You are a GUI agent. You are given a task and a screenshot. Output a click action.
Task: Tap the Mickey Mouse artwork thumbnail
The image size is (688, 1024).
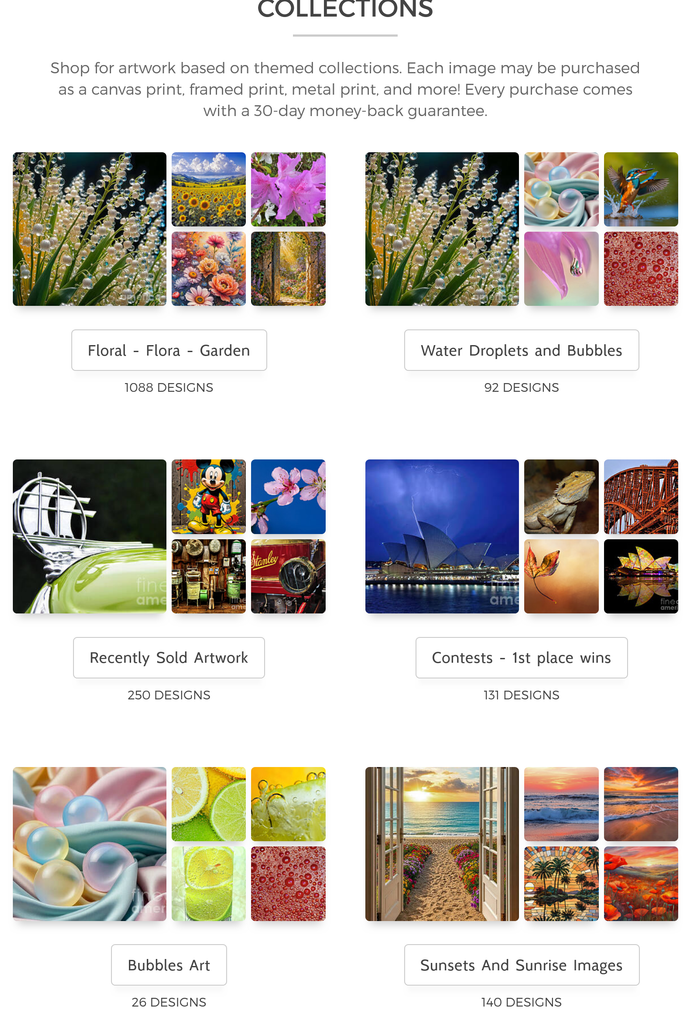coord(209,496)
